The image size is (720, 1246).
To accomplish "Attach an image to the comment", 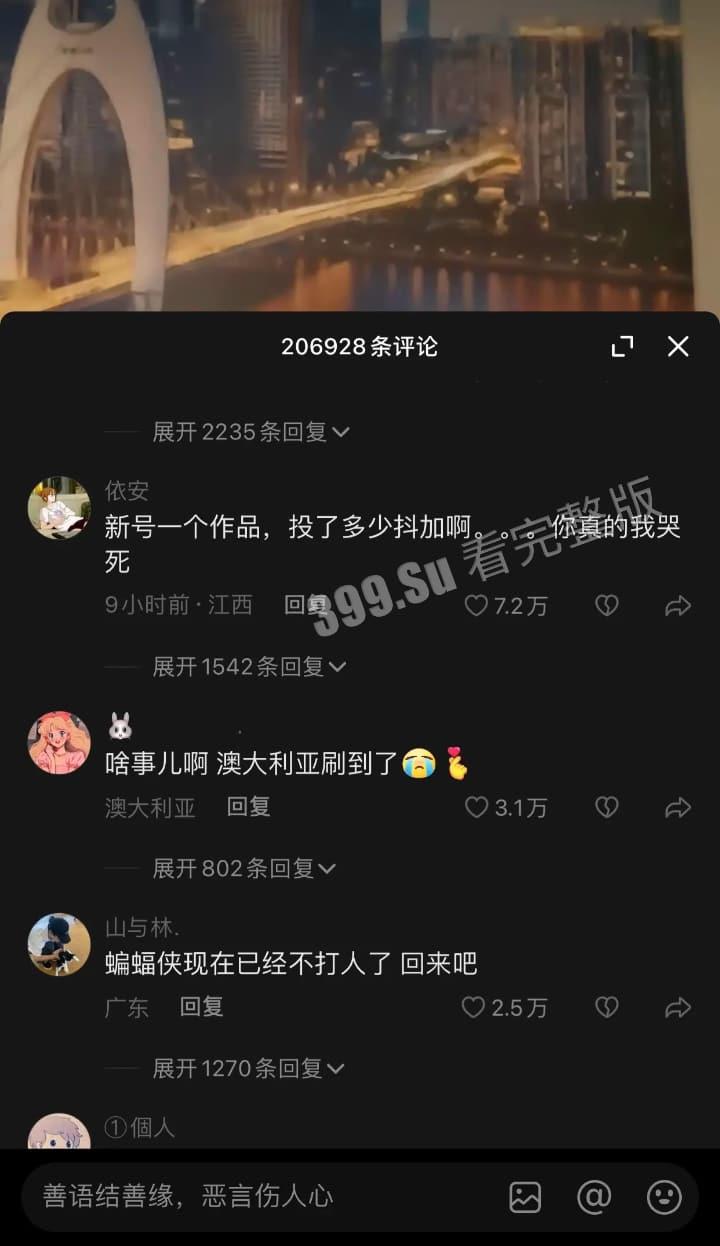I will point(525,1196).
